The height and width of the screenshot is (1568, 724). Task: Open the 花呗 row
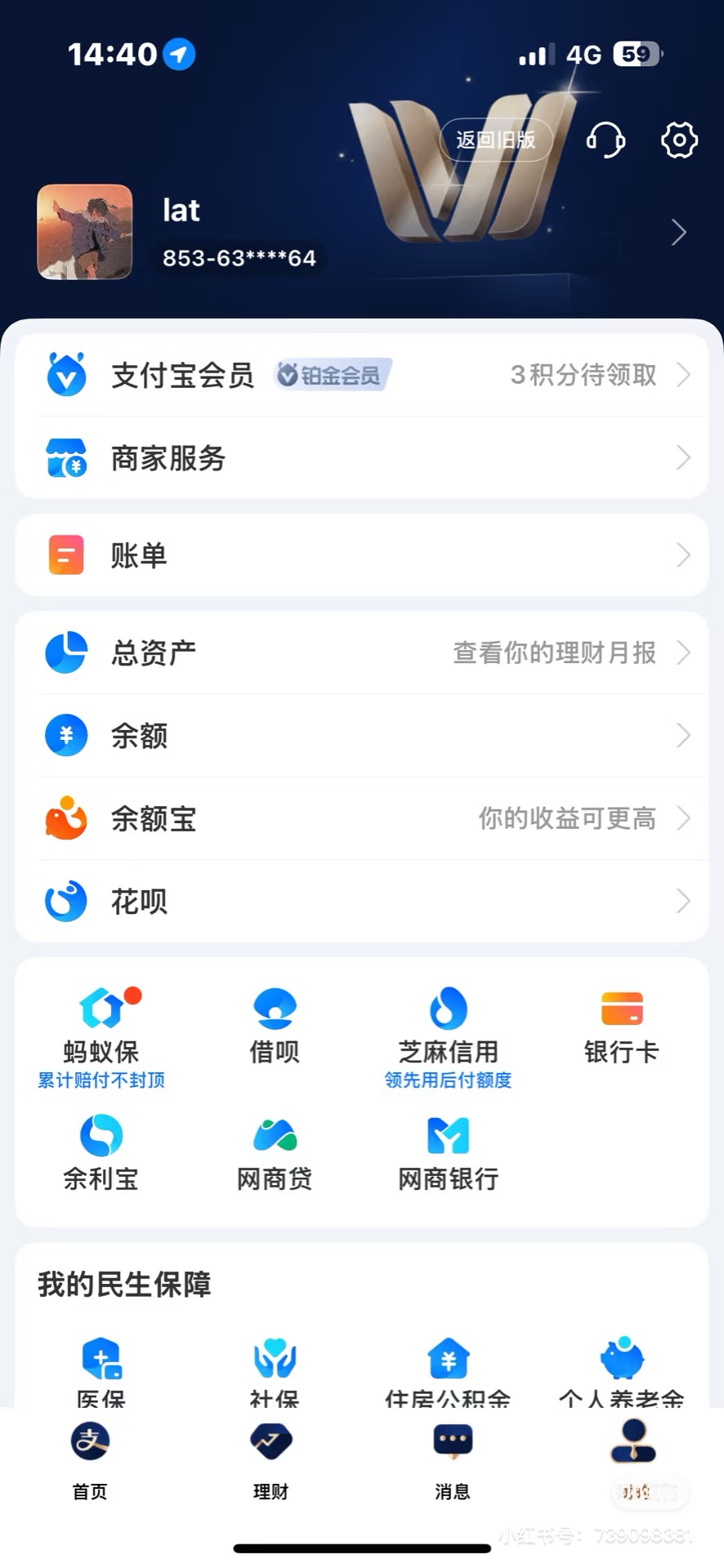(x=361, y=901)
